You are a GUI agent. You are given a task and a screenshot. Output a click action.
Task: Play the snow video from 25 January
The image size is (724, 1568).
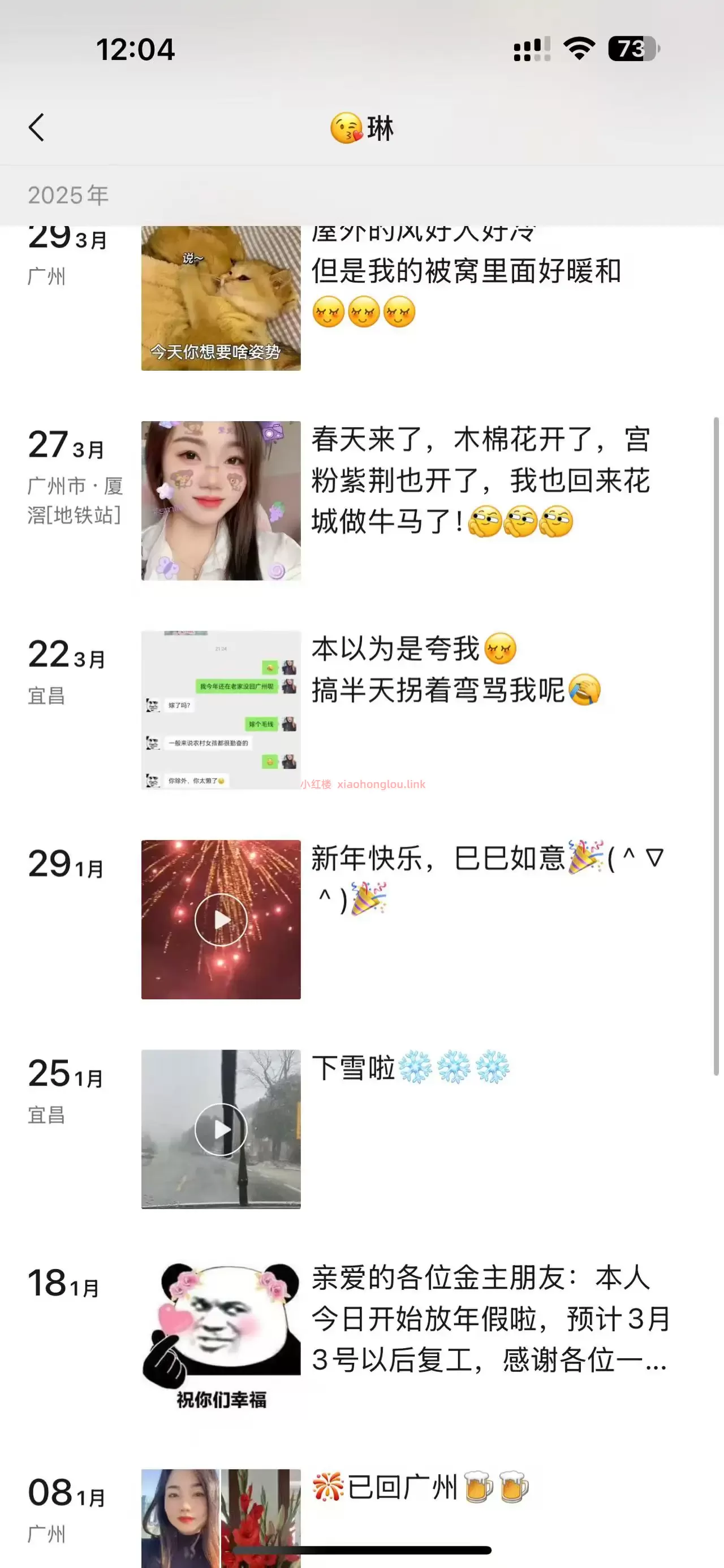pos(221,1129)
